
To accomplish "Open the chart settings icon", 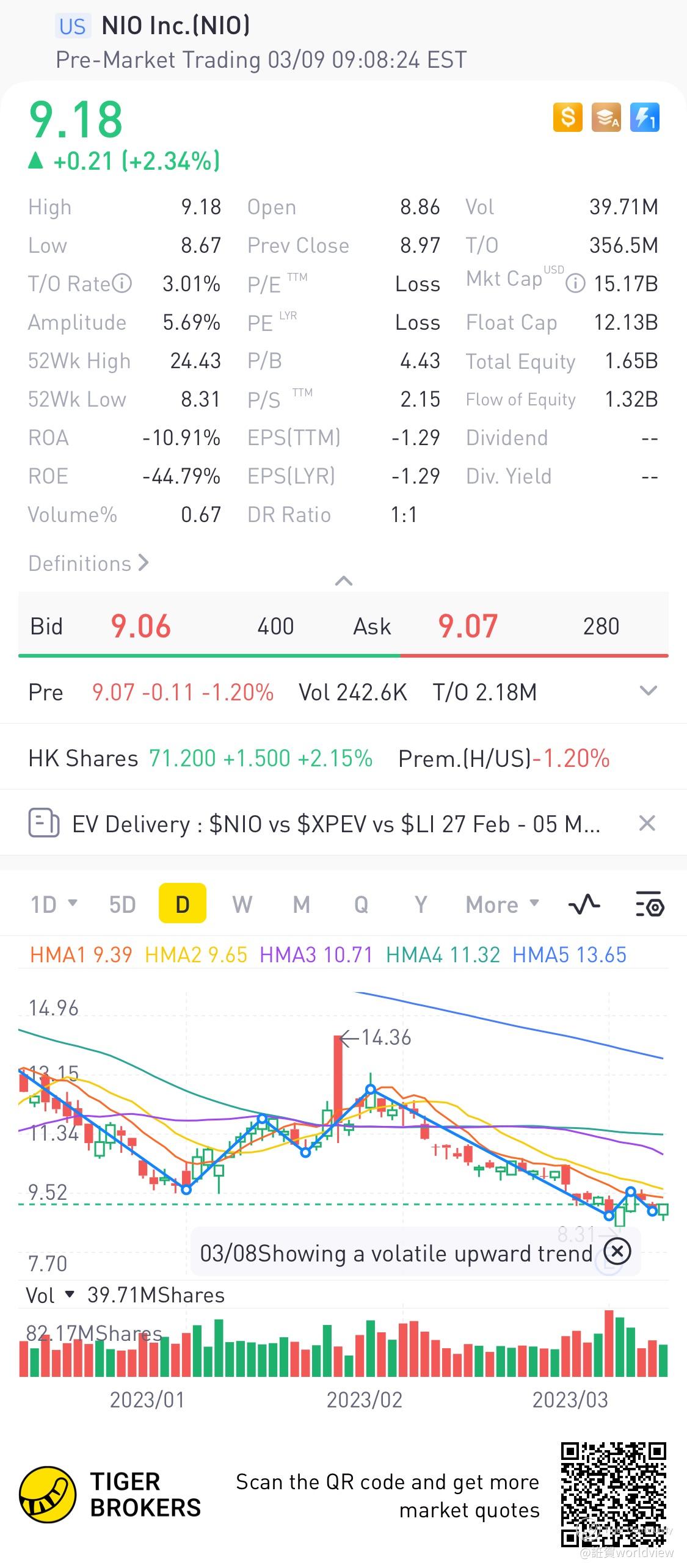I will (649, 904).
